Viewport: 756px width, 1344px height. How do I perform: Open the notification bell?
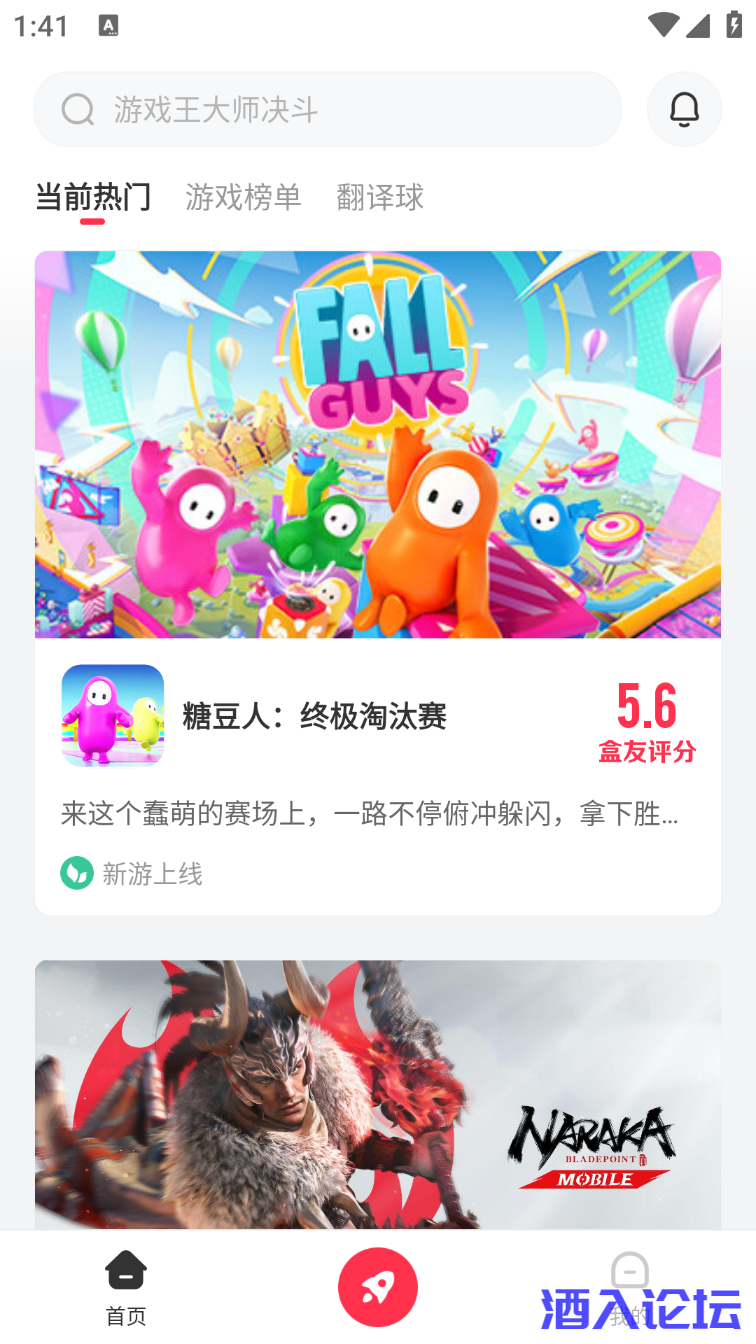pyautogui.click(x=684, y=109)
